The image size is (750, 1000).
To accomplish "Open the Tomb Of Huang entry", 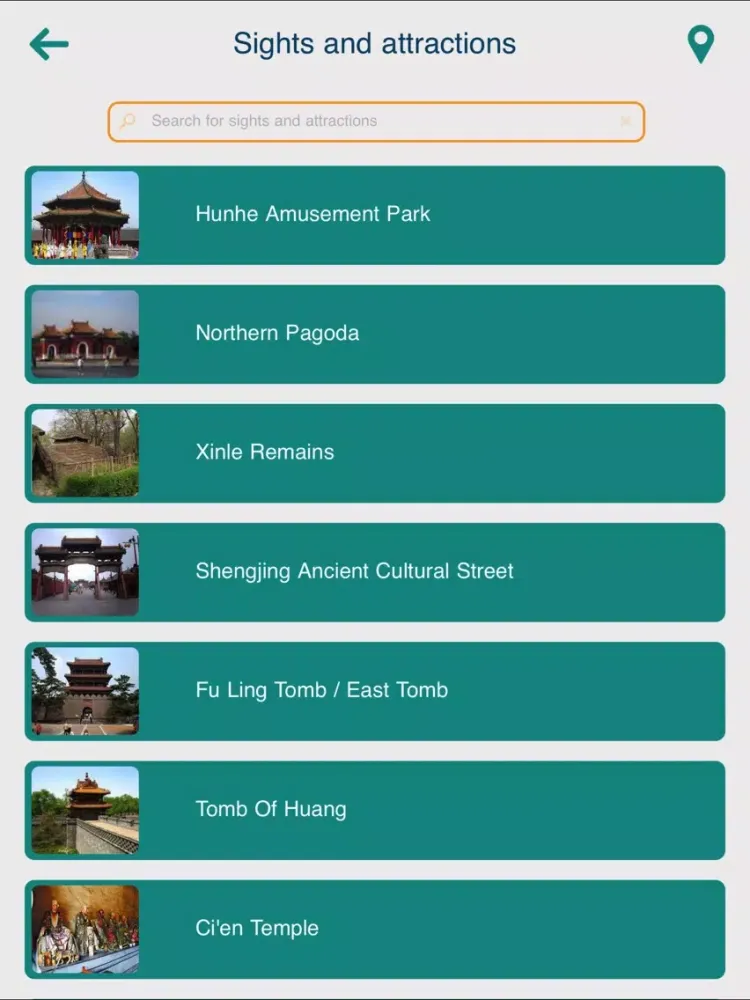I will (375, 810).
